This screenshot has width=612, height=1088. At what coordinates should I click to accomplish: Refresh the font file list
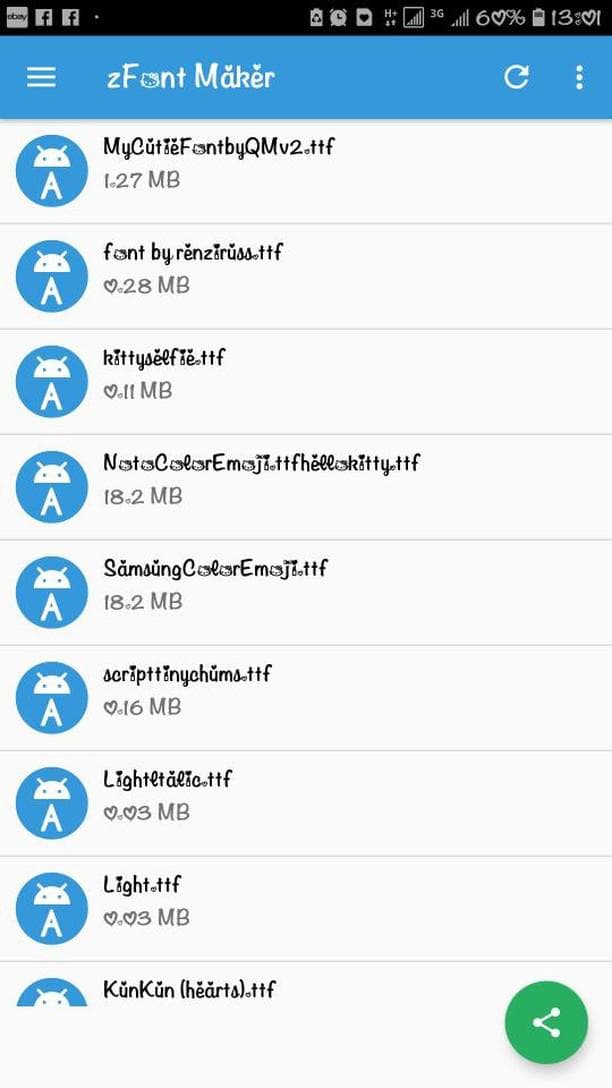click(516, 77)
